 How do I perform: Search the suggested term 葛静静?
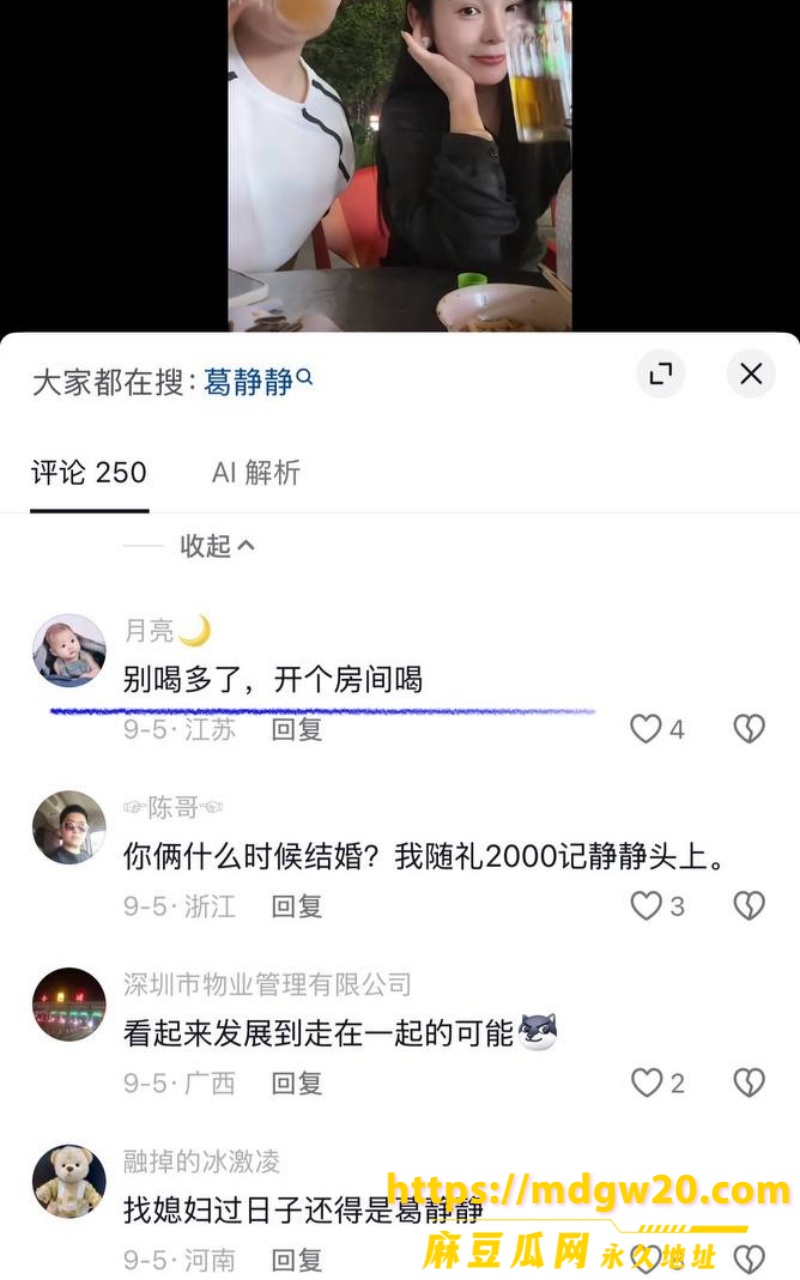259,381
